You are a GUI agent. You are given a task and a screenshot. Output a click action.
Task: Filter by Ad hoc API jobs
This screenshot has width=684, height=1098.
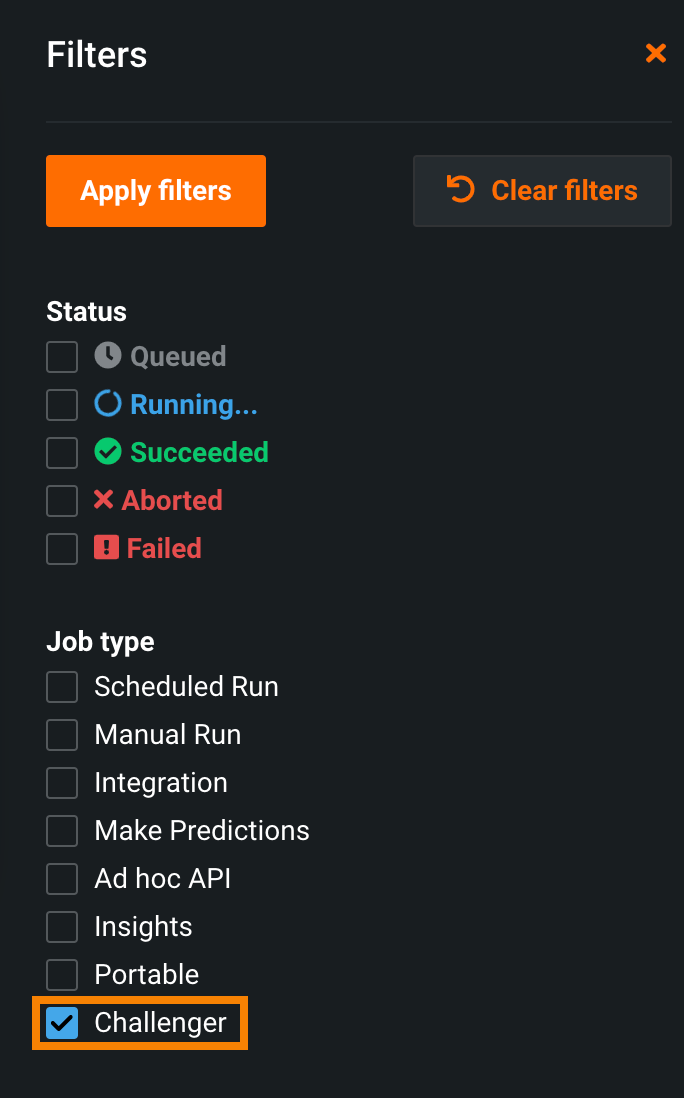62,879
